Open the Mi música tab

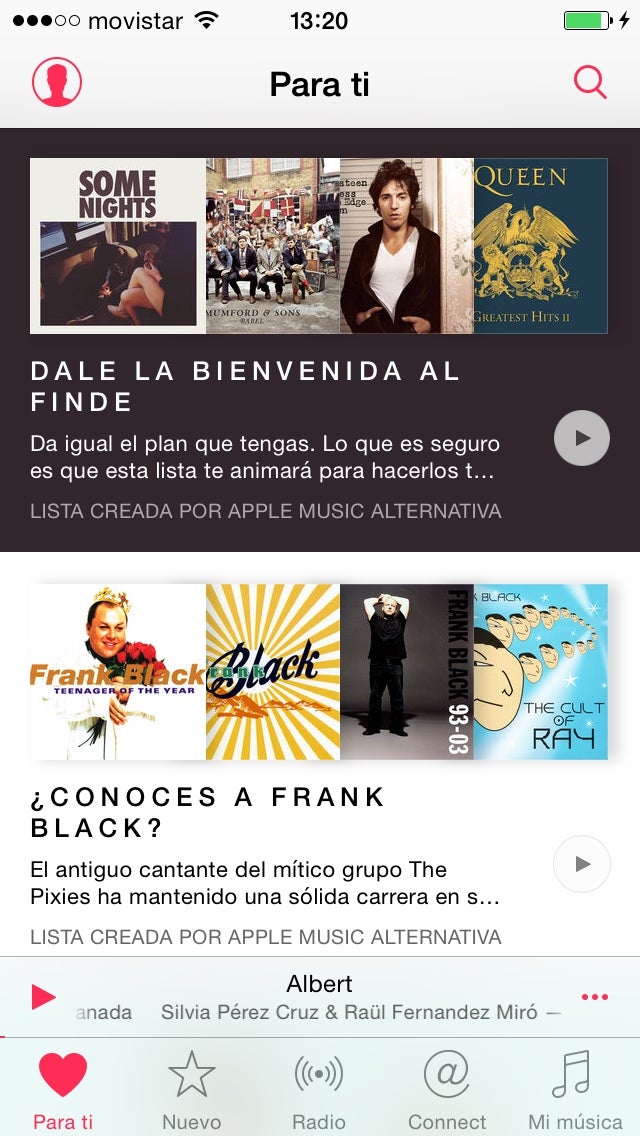tap(575, 1090)
